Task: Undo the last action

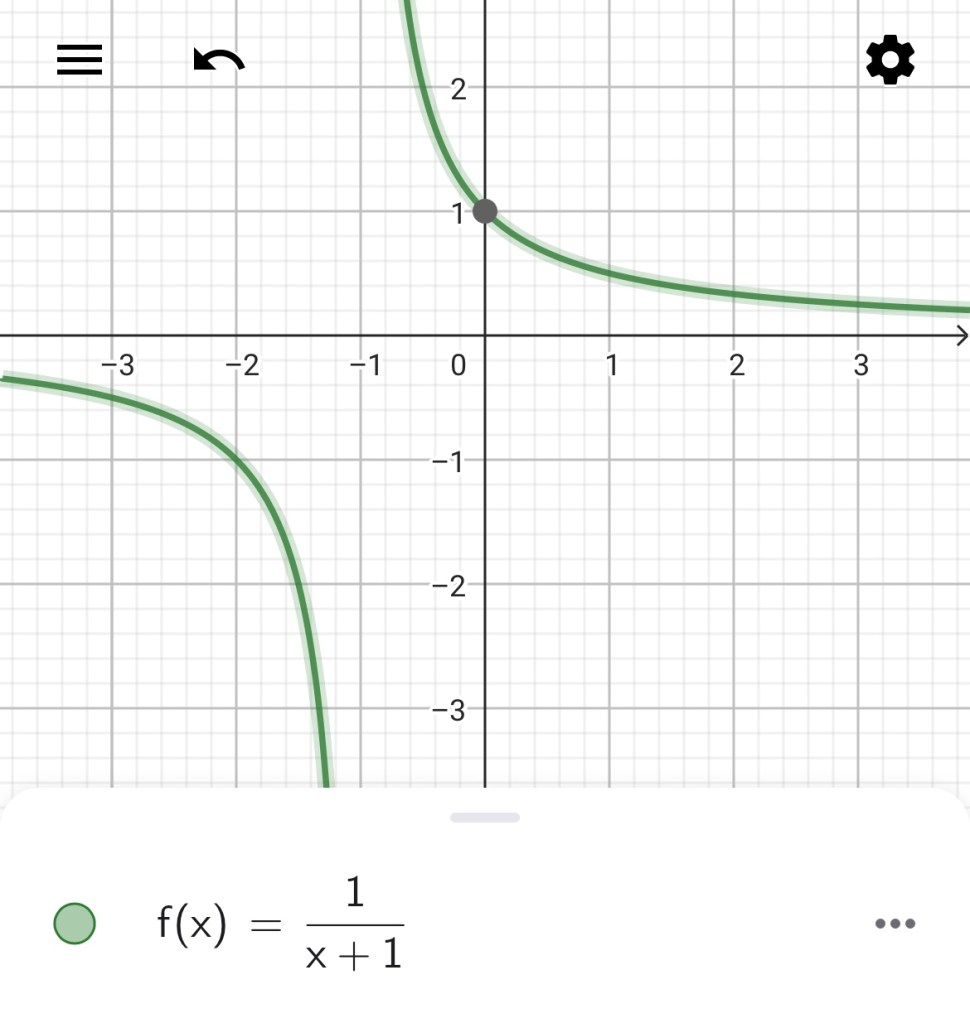Action: (218, 62)
